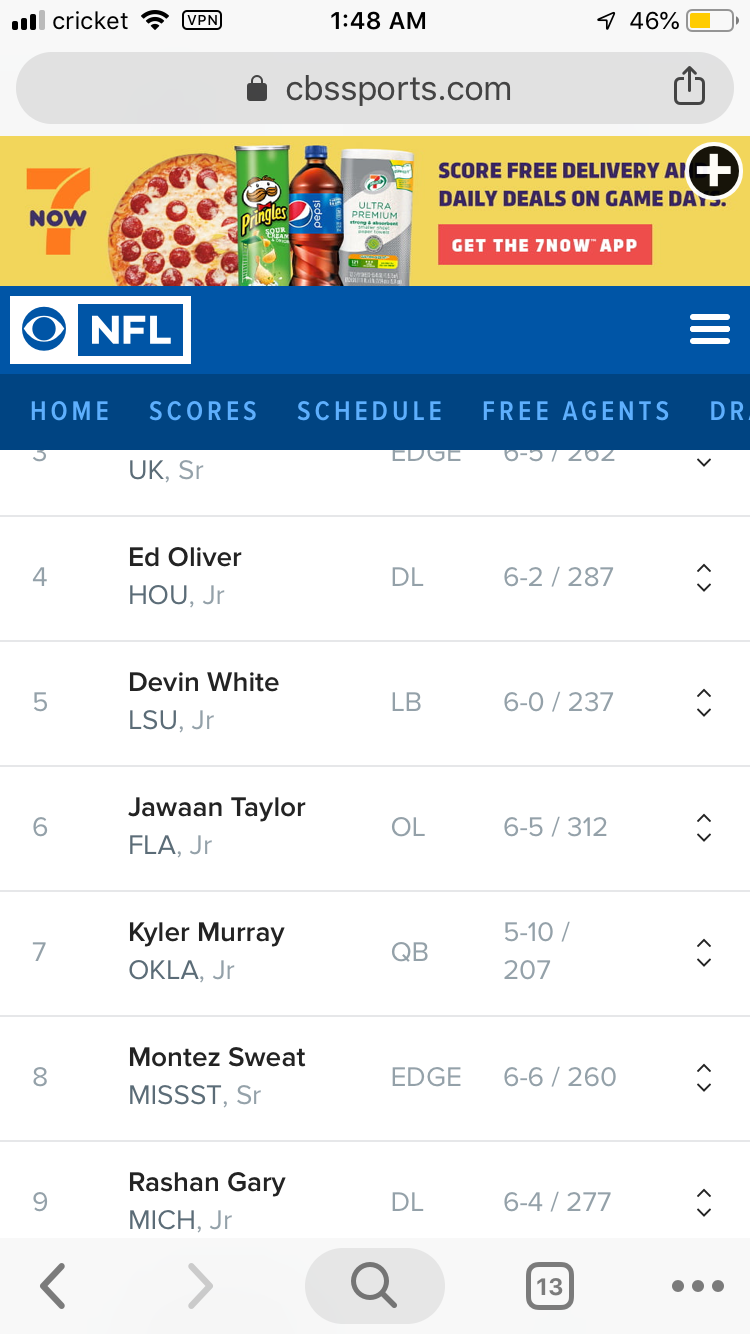Expand Ed Oliver's row details

pyautogui.click(x=704, y=577)
